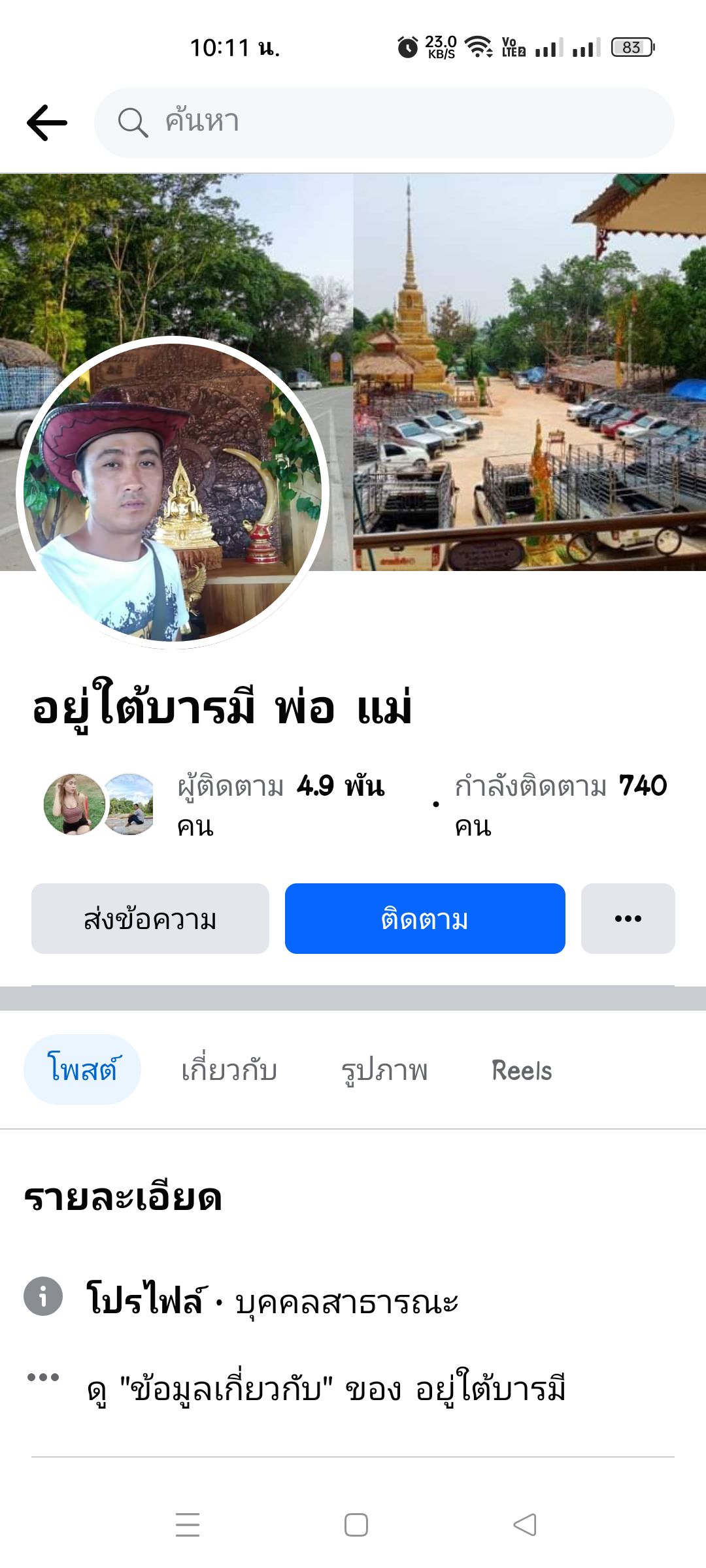
Task: Switch to the โพสต์ tab
Action: coord(82,1070)
